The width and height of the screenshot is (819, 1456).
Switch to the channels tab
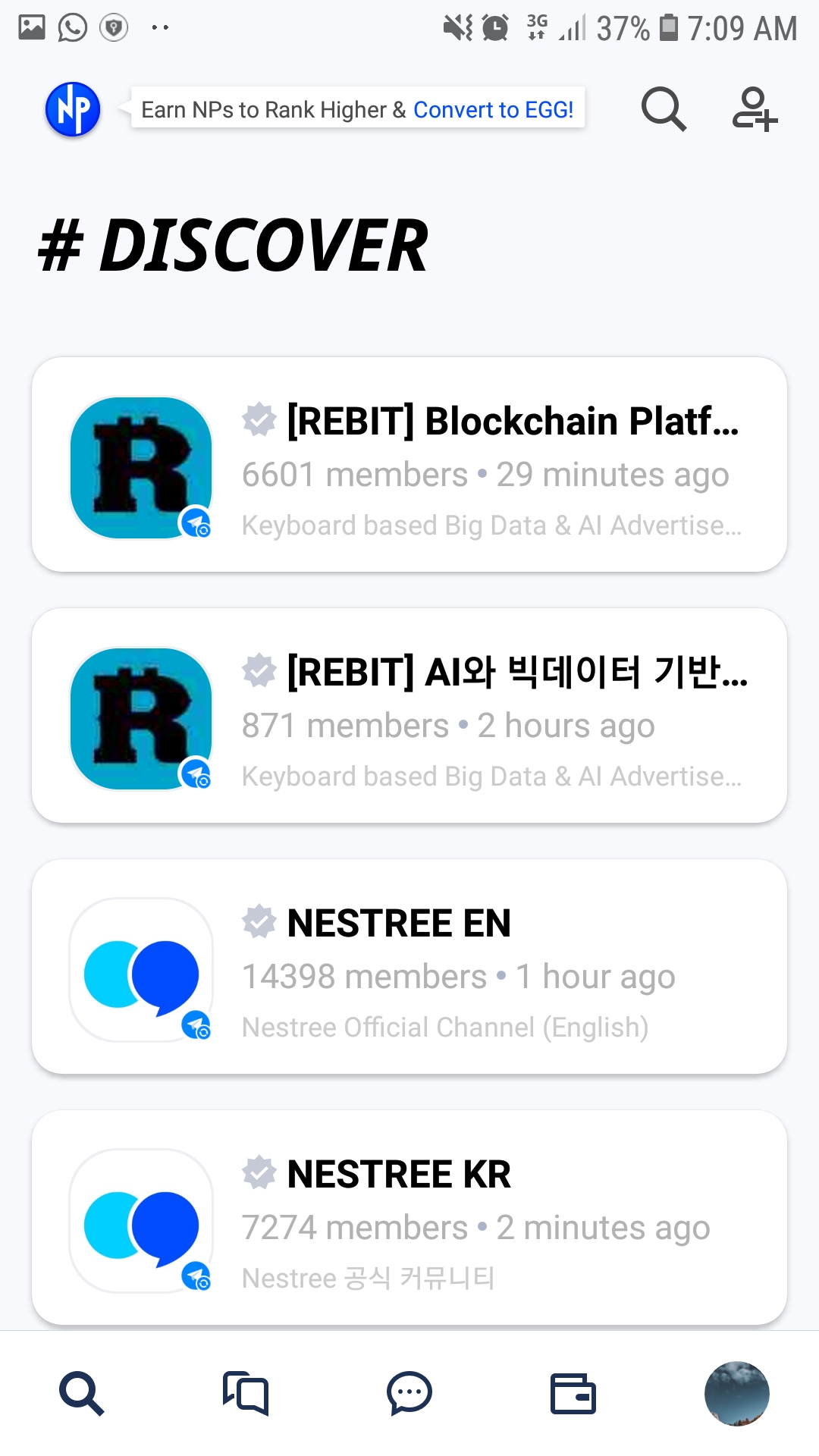246,1393
